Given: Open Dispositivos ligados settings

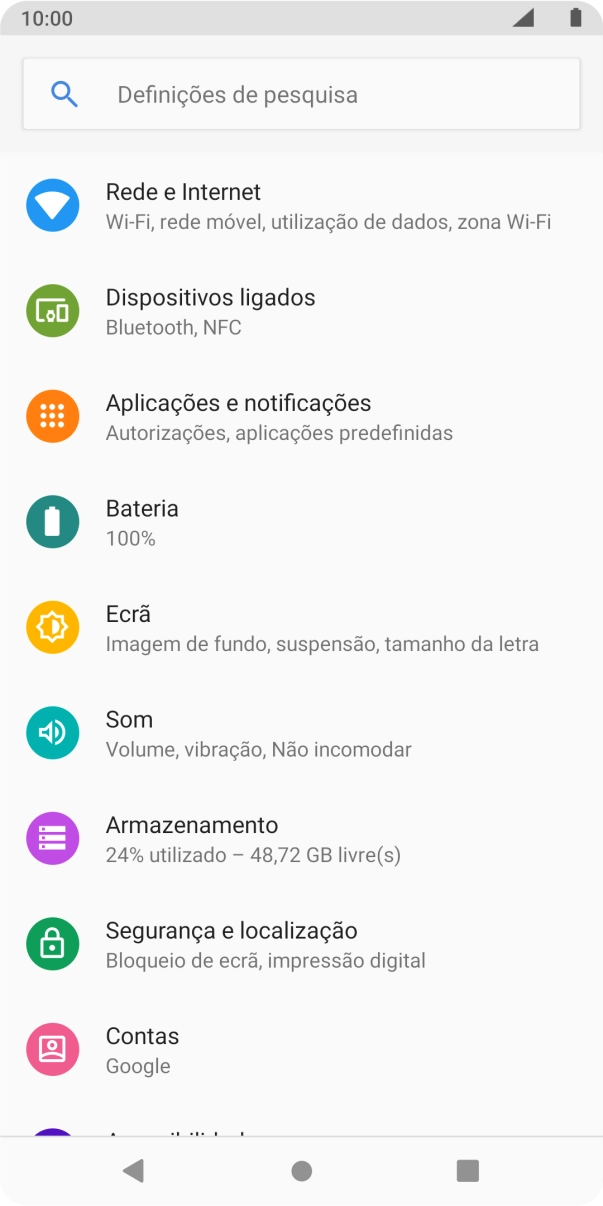Looking at the screenshot, I should [x=300, y=312].
